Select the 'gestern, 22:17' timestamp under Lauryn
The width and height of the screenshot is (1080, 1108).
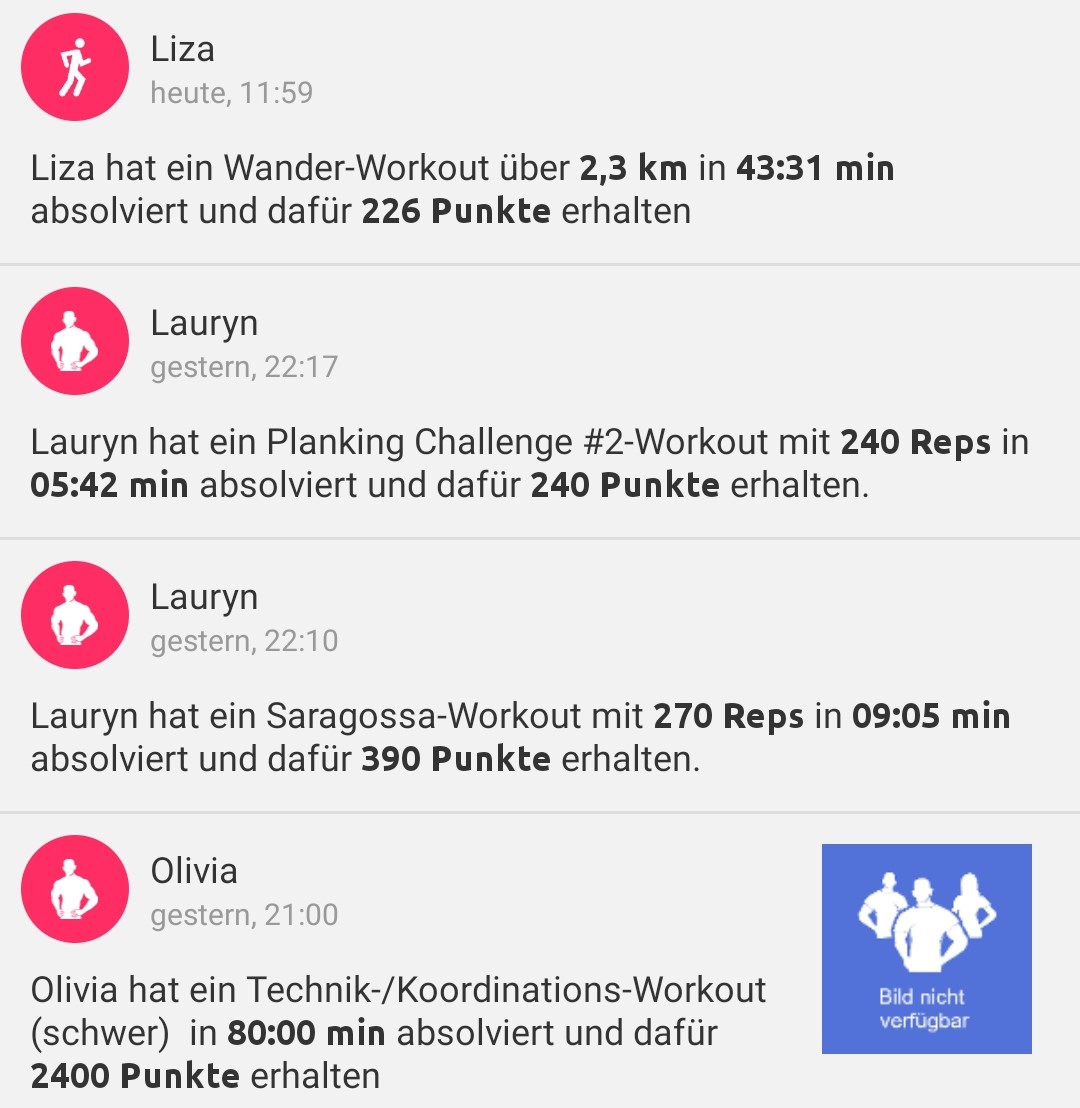(x=246, y=367)
